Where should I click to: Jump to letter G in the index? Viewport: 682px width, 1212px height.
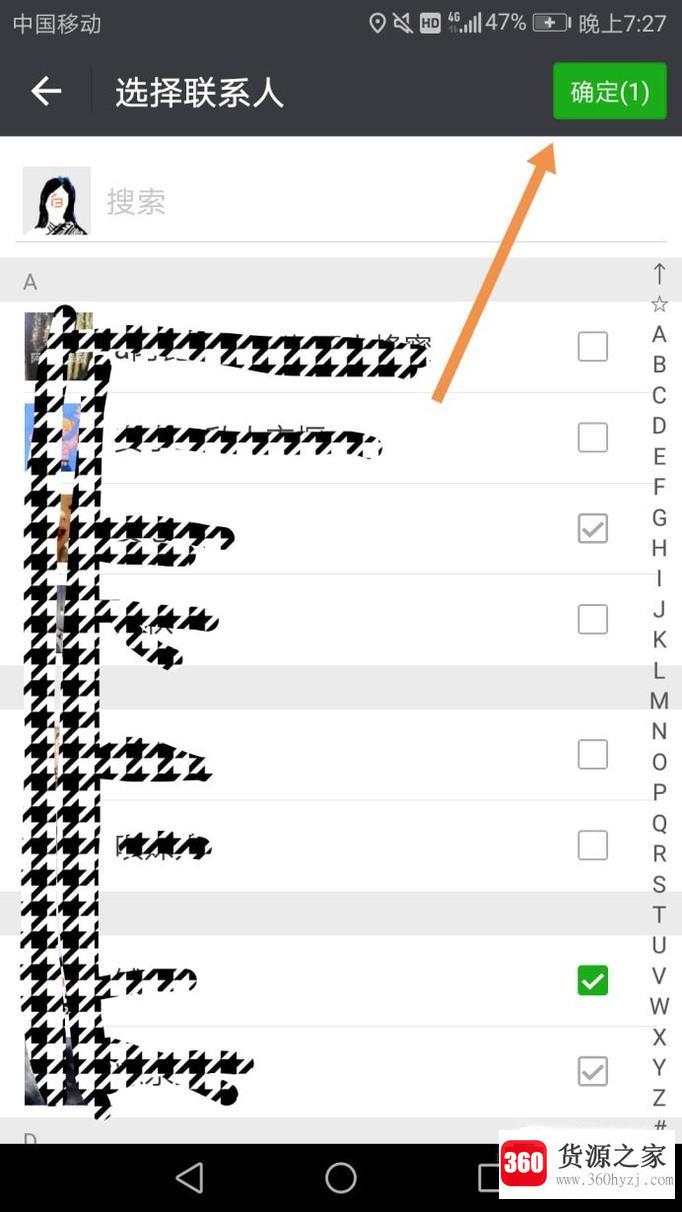pos(659,518)
